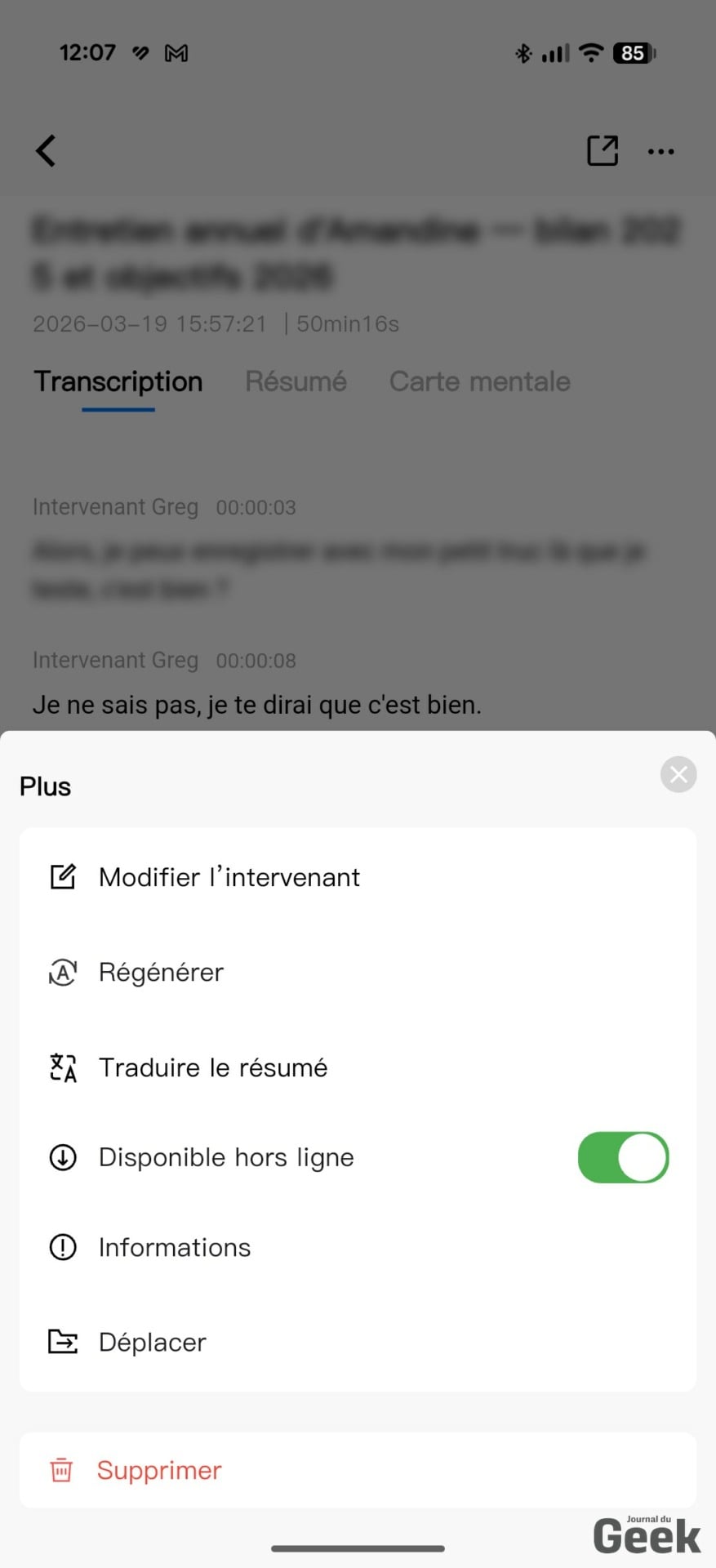
Task: Select Régénérer to regenerate the transcript
Action: tap(161, 973)
